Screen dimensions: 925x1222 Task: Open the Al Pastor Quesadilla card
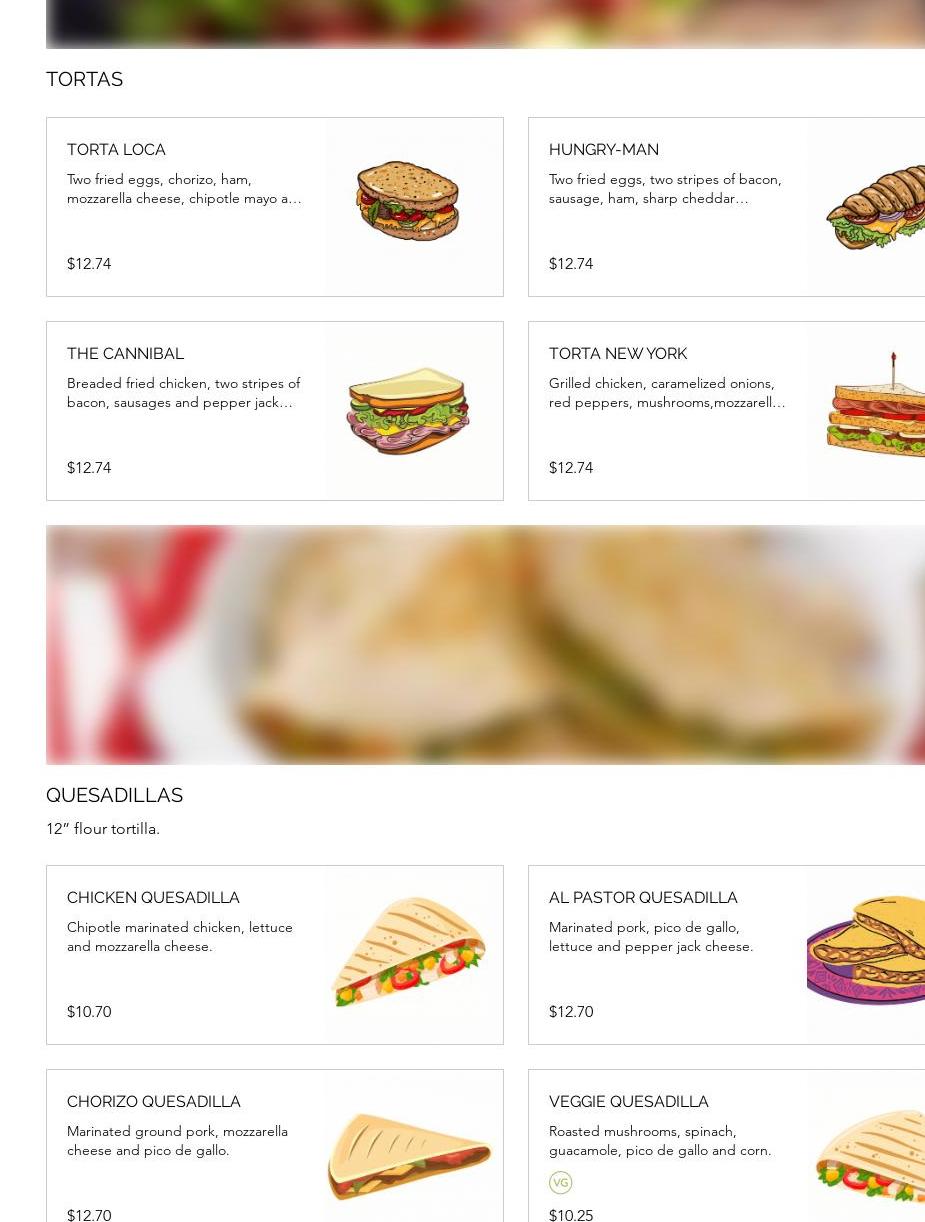(x=642, y=898)
